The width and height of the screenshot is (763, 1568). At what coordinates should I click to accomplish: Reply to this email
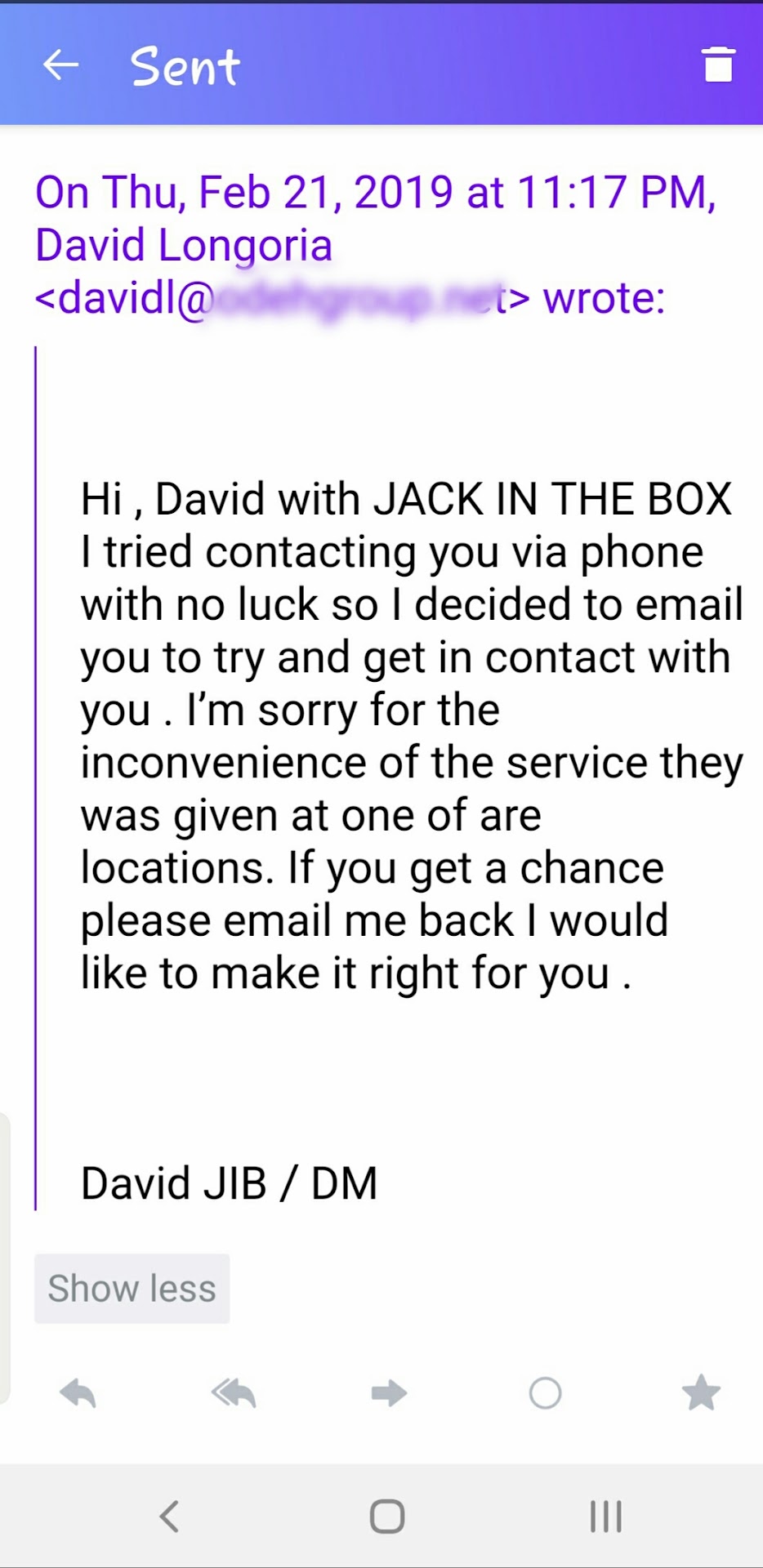[78, 1393]
